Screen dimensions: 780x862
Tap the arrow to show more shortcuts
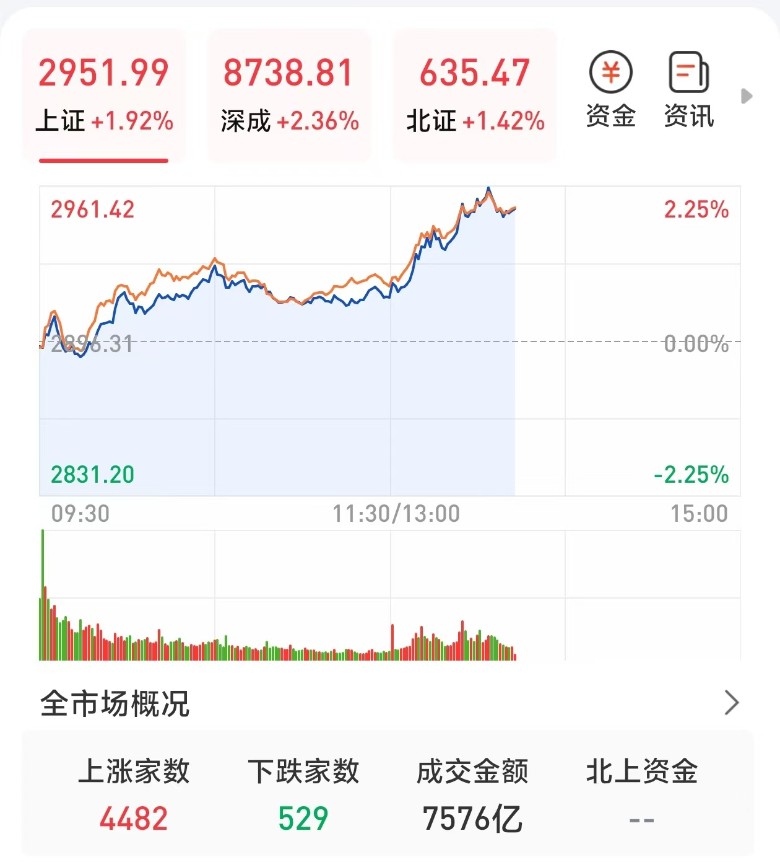point(746,96)
